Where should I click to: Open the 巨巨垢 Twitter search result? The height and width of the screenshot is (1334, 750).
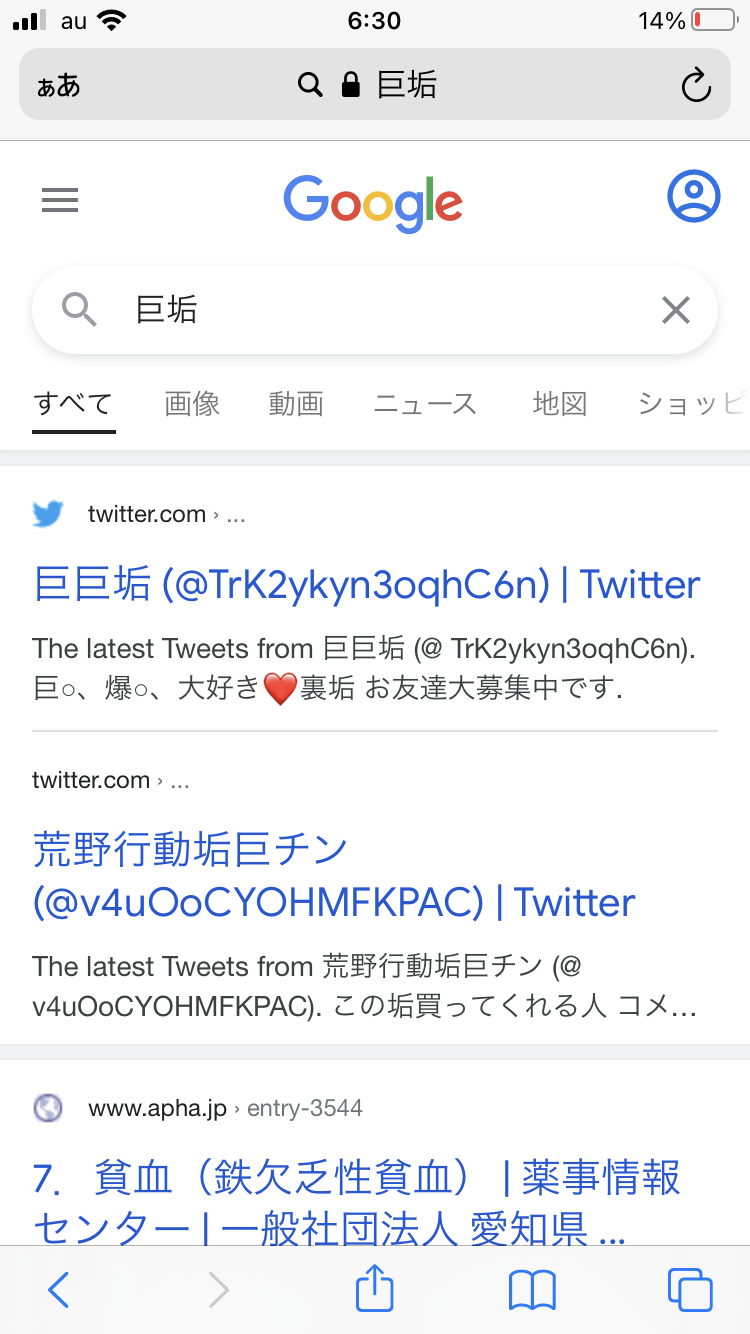[366, 585]
